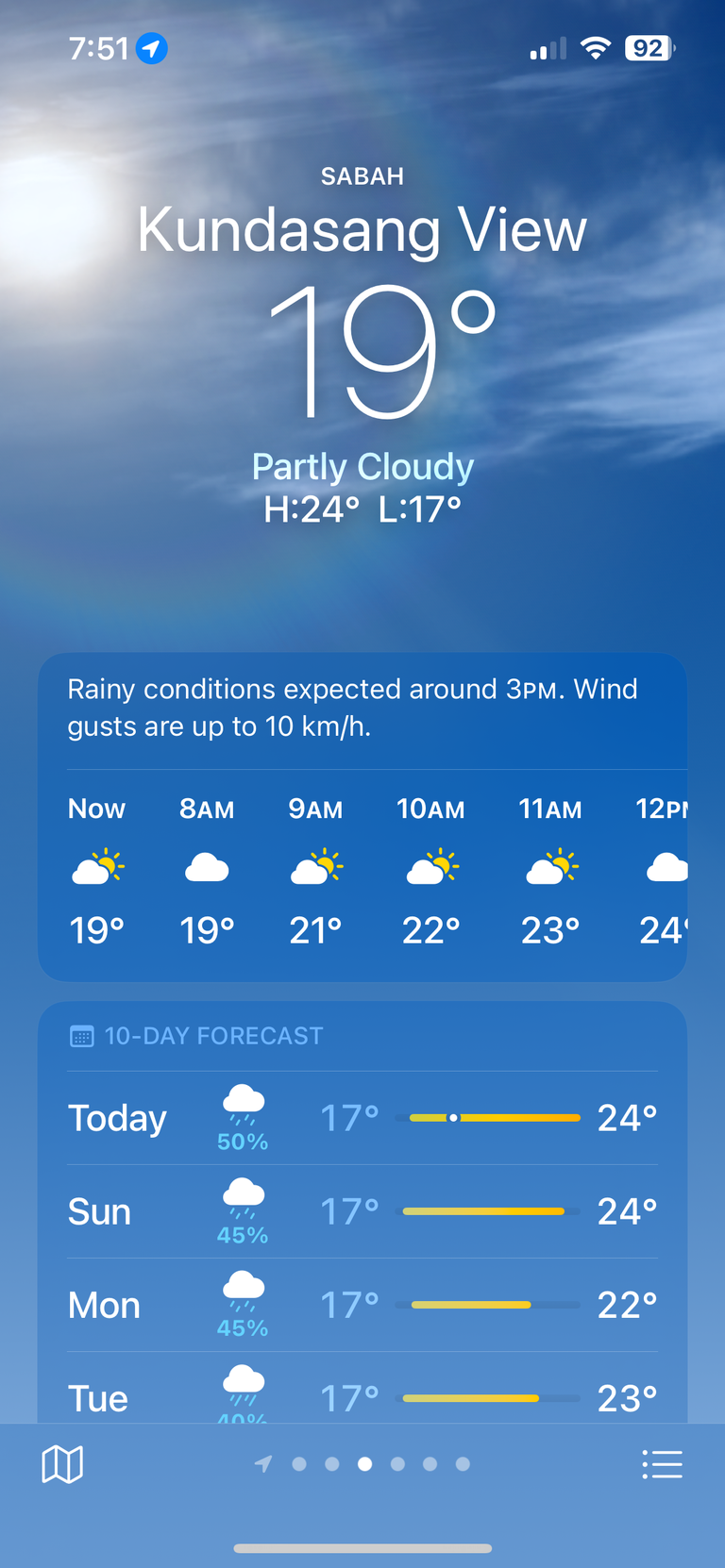The height and width of the screenshot is (1568, 725).
Task: Open Tuesday's forecast row
Action: [362, 1394]
